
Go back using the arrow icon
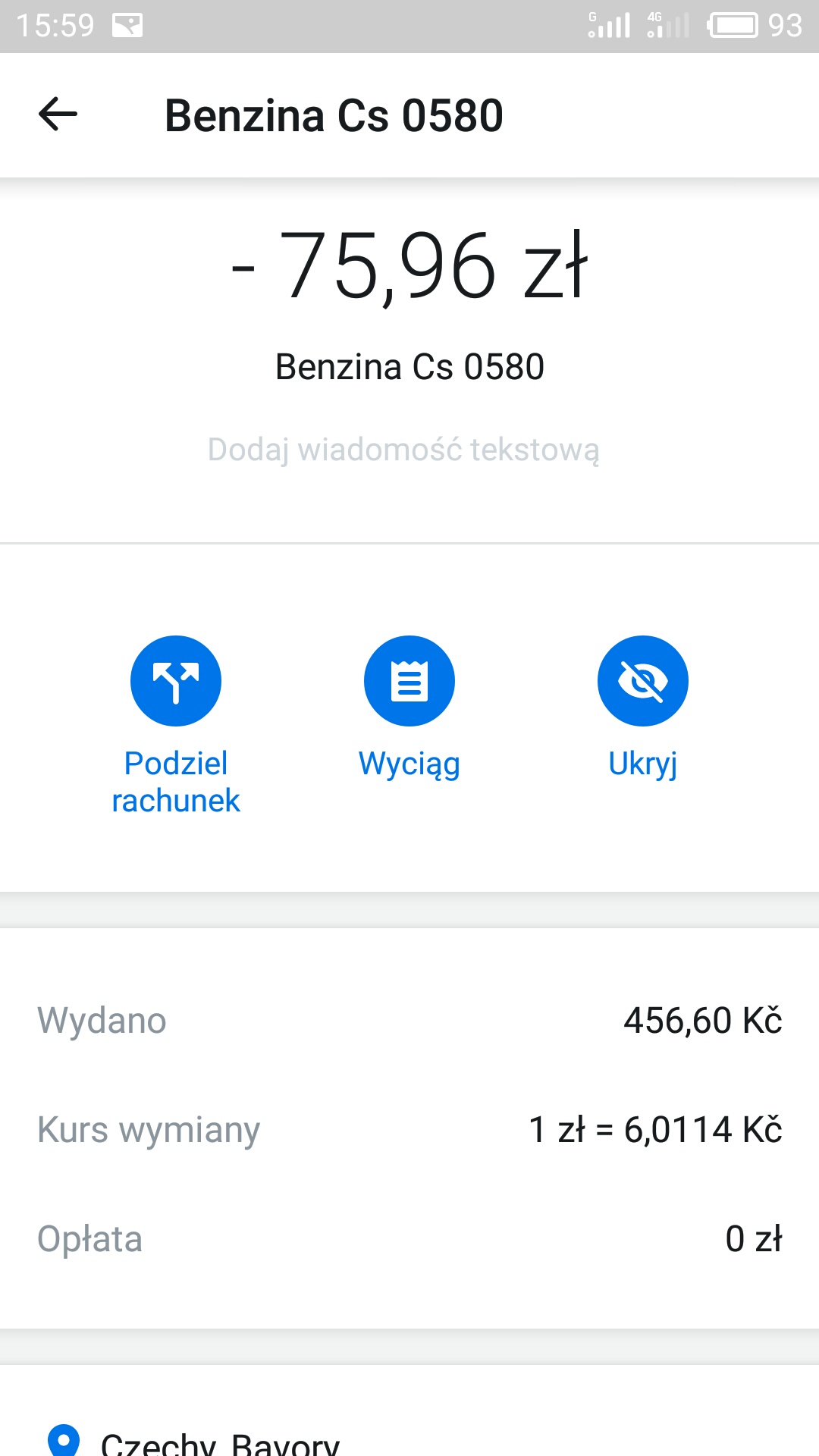[58, 115]
